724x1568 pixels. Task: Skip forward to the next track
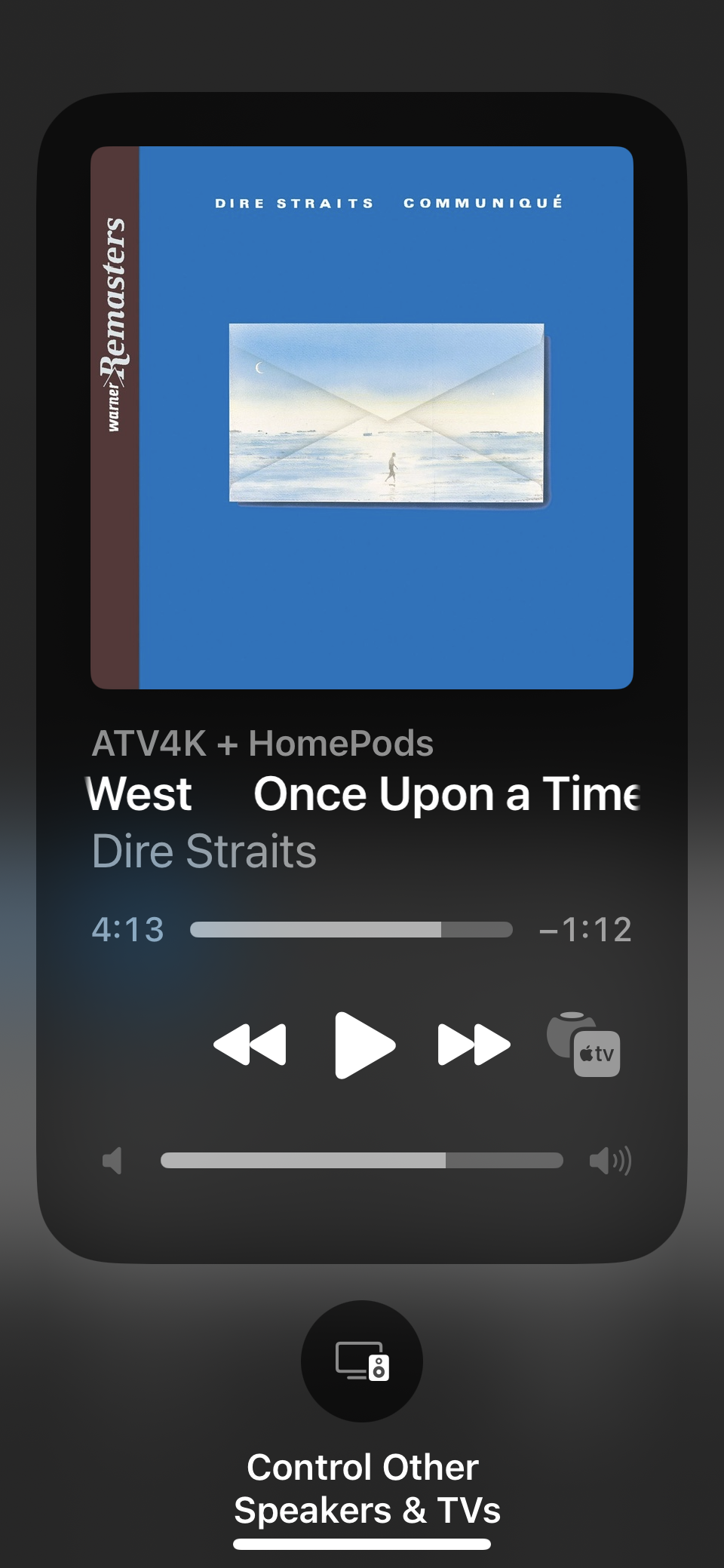tap(474, 1045)
